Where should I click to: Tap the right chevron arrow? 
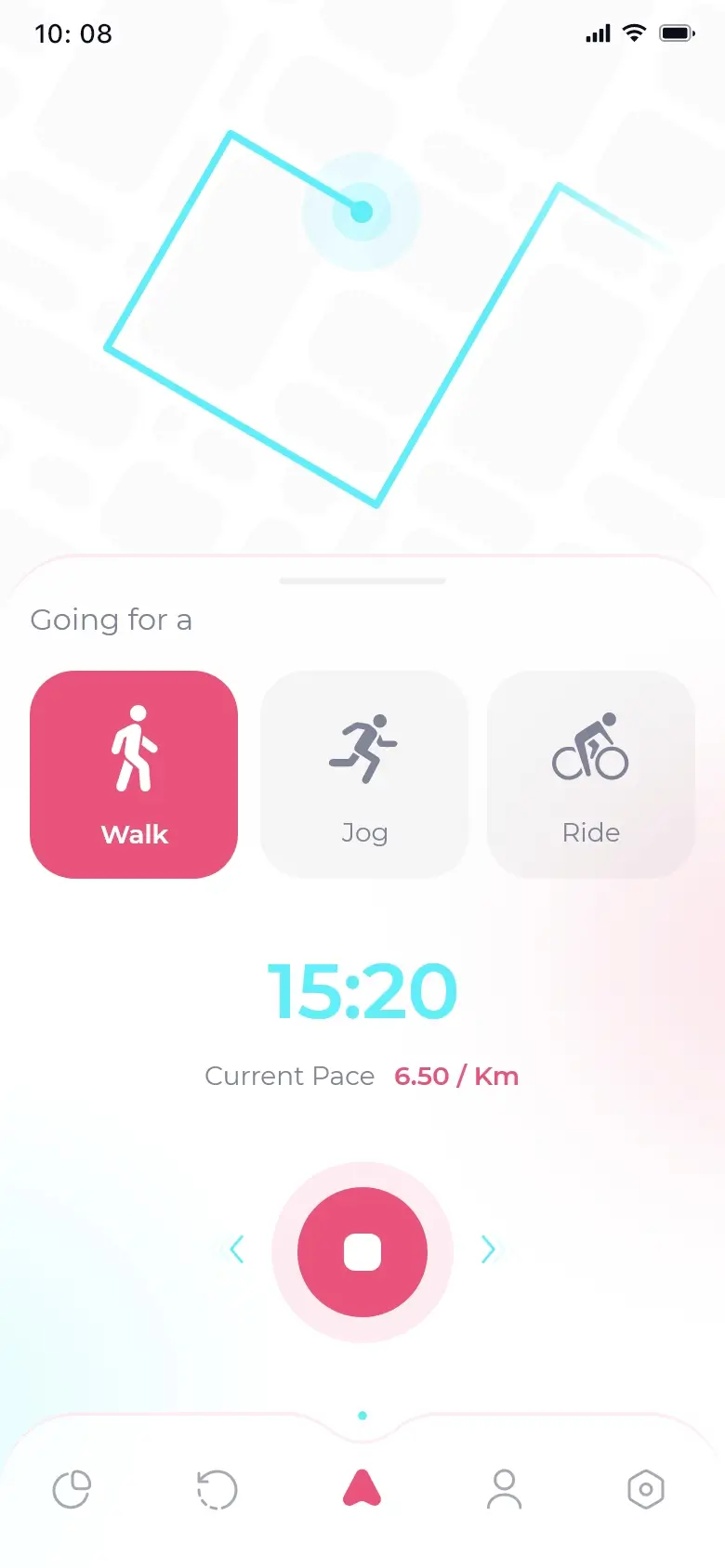(488, 1249)
